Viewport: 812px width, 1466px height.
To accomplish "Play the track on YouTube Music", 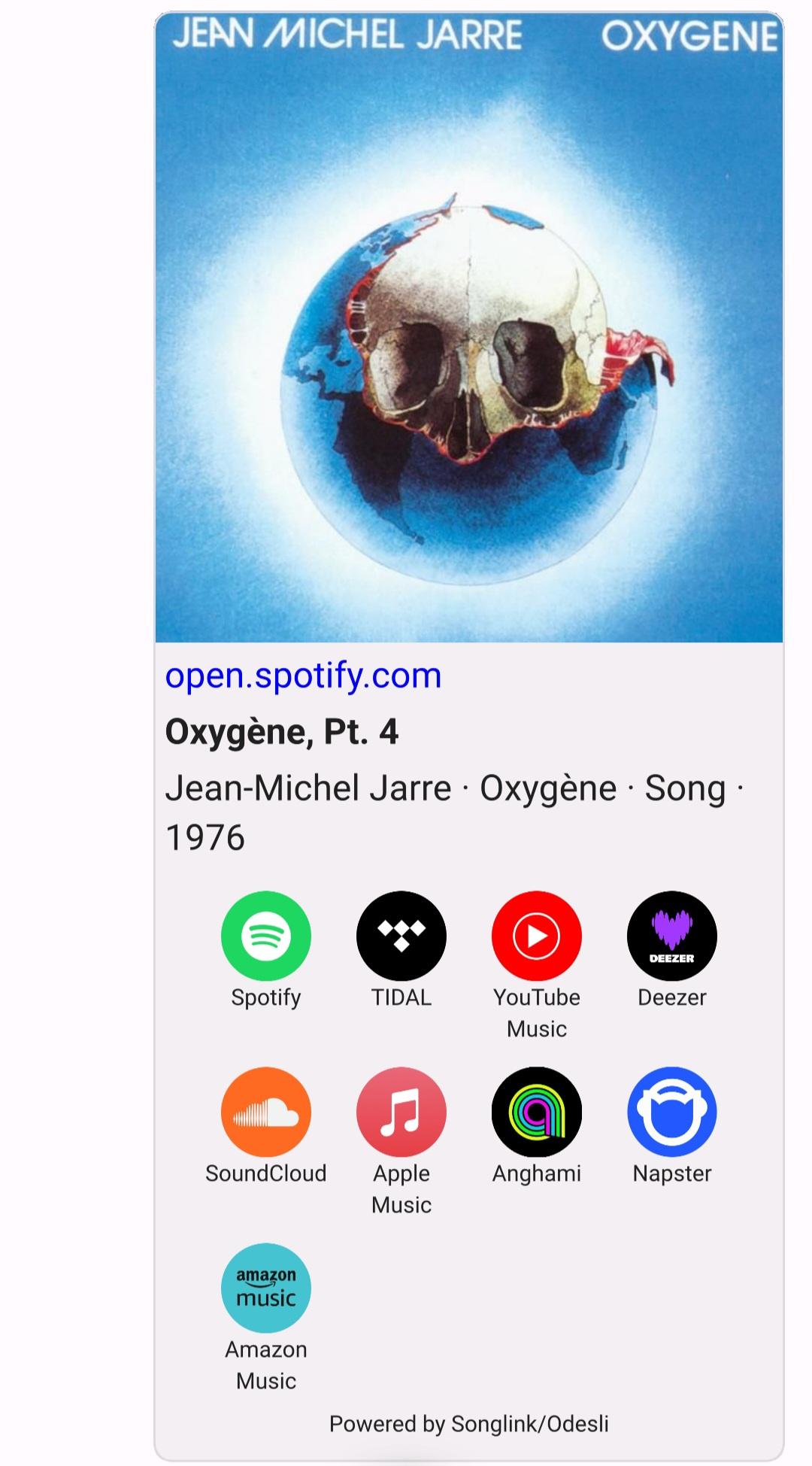I will point(537,936).
